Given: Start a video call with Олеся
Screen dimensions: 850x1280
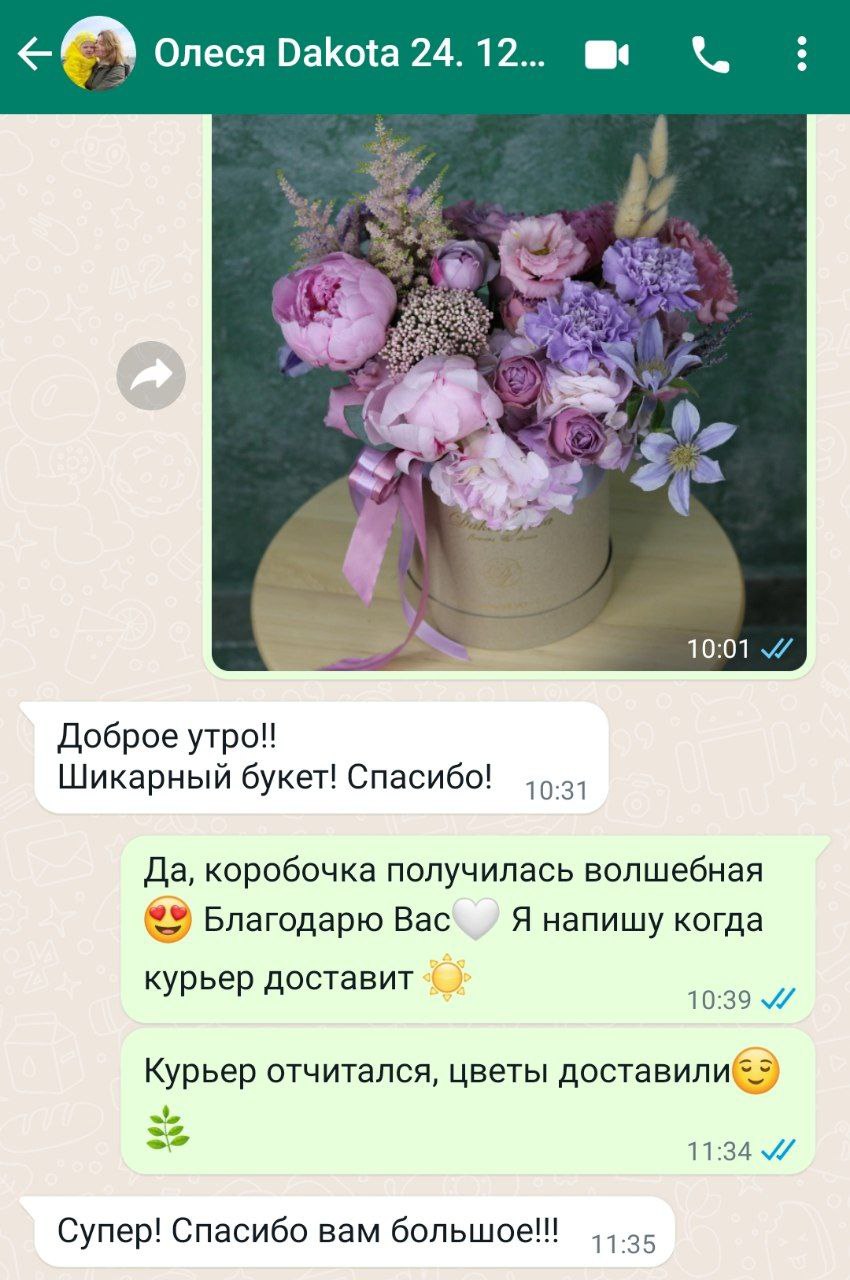Looking at the screenshot, I should point(606,55).
